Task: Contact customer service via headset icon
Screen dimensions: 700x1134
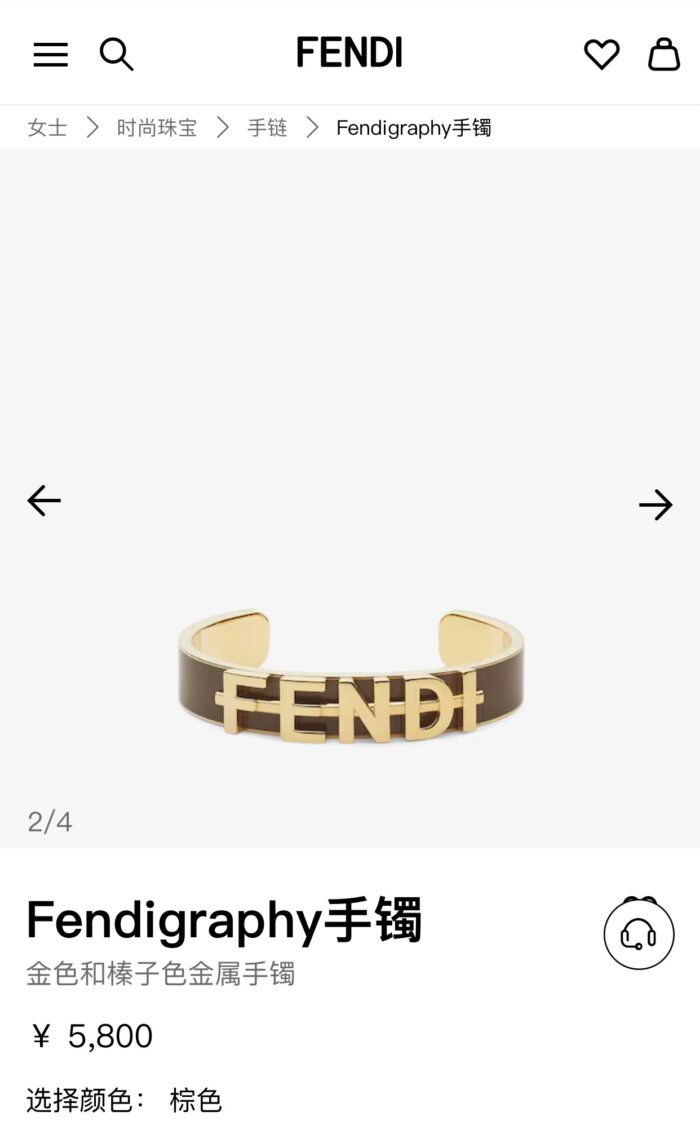Action: [639, 934]
